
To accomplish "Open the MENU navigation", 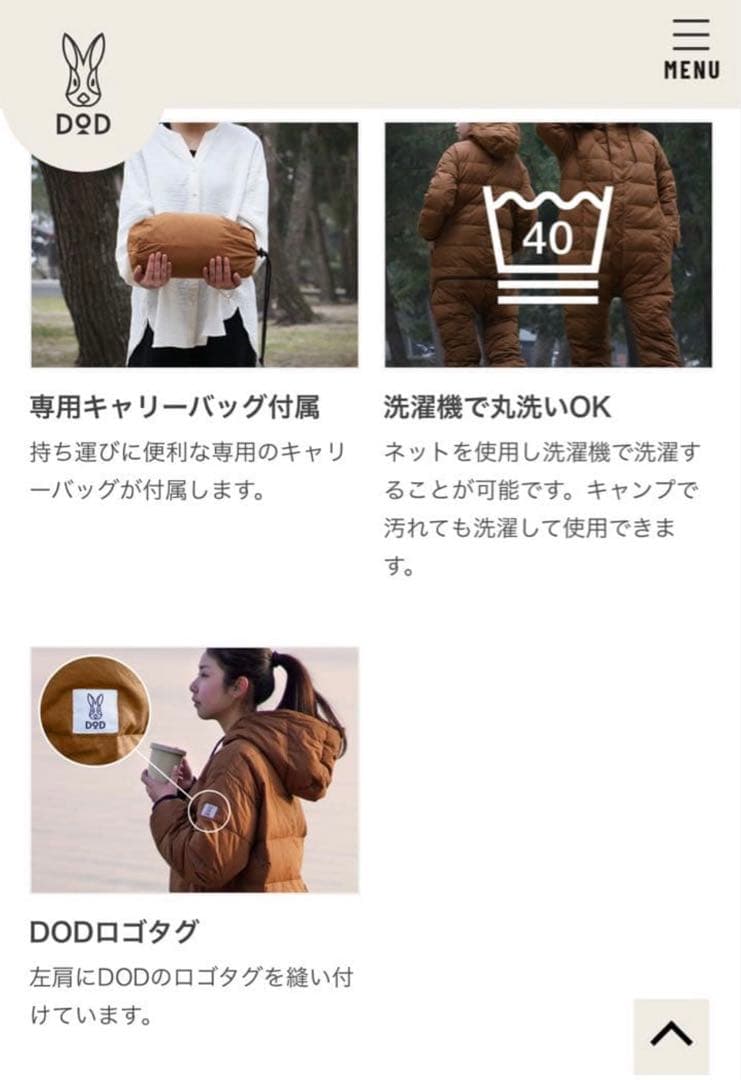I will (x=691, y=50).
